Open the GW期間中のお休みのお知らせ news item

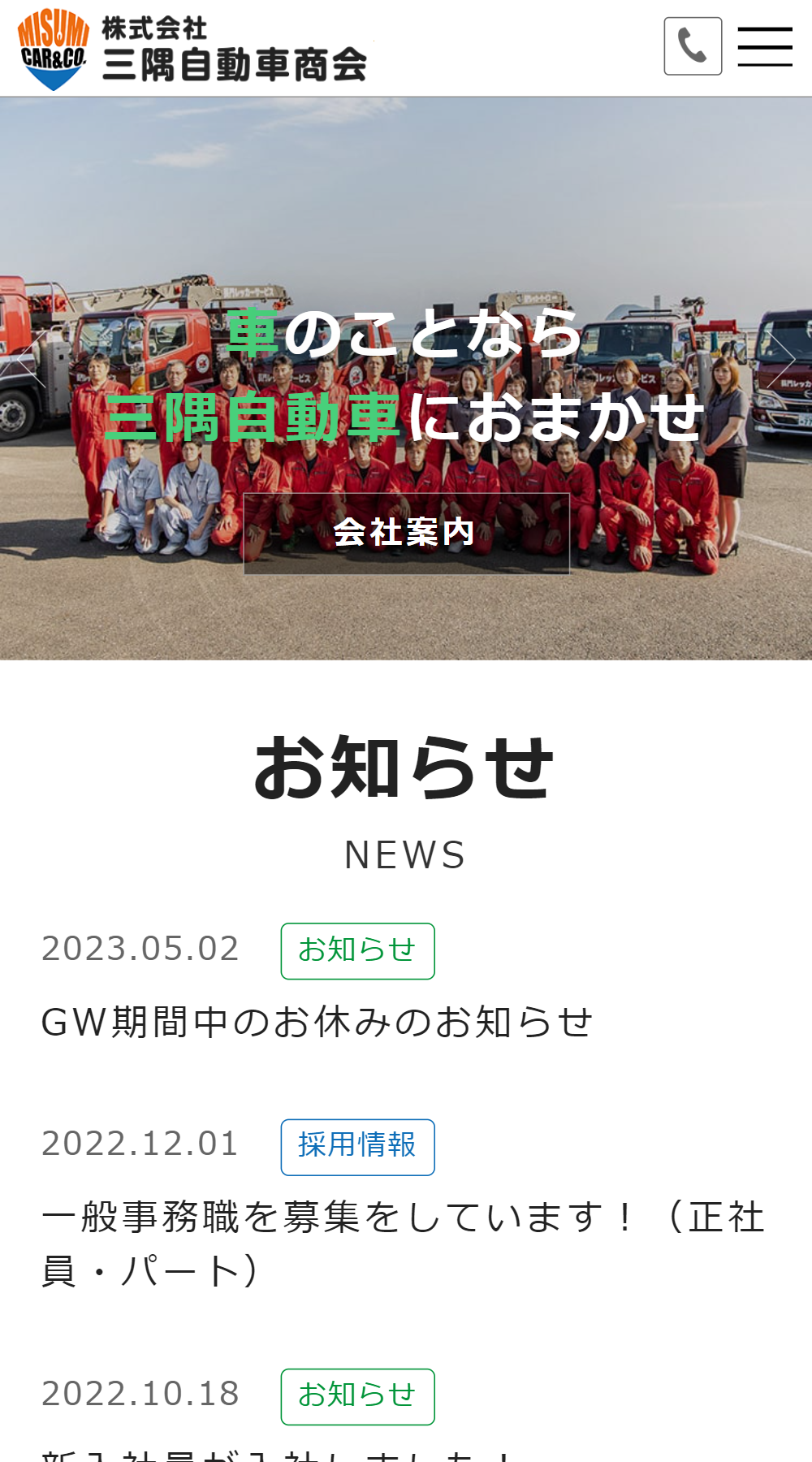[x=317, y=1022]
